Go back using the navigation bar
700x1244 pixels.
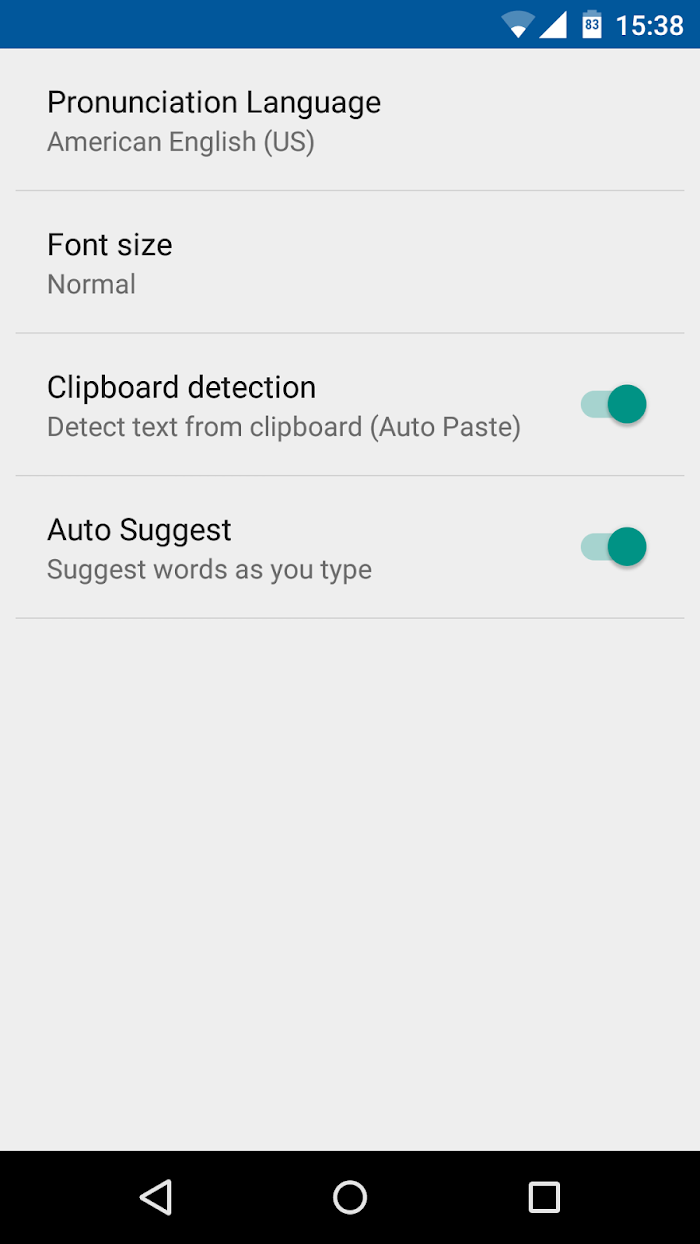tap(156, 1197)
